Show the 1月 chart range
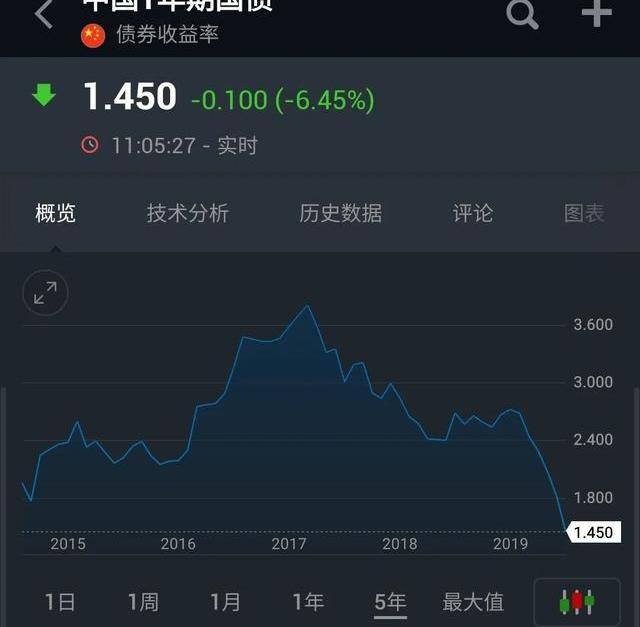Viewport: 640px width, 627px height. (225, 602)
